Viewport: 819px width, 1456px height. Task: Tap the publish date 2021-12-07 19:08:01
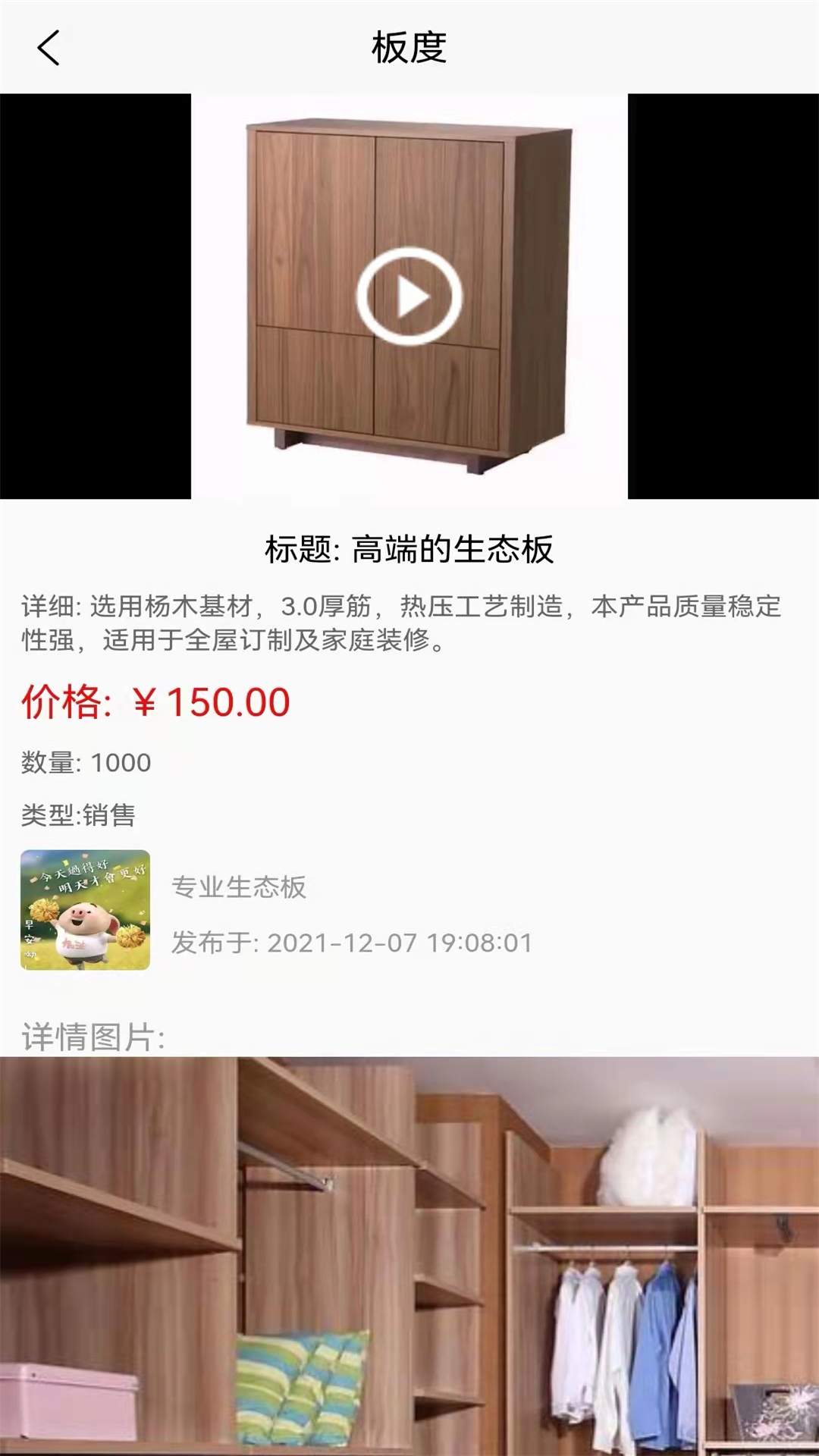[353, 943]
